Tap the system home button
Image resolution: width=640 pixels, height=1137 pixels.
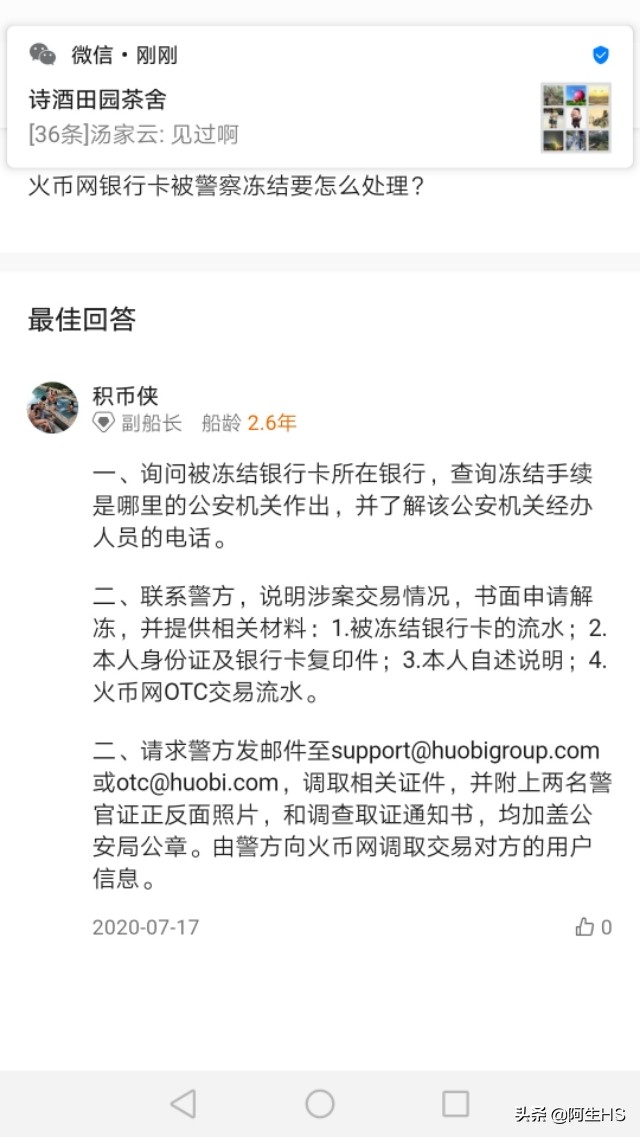coord(320,1103)
